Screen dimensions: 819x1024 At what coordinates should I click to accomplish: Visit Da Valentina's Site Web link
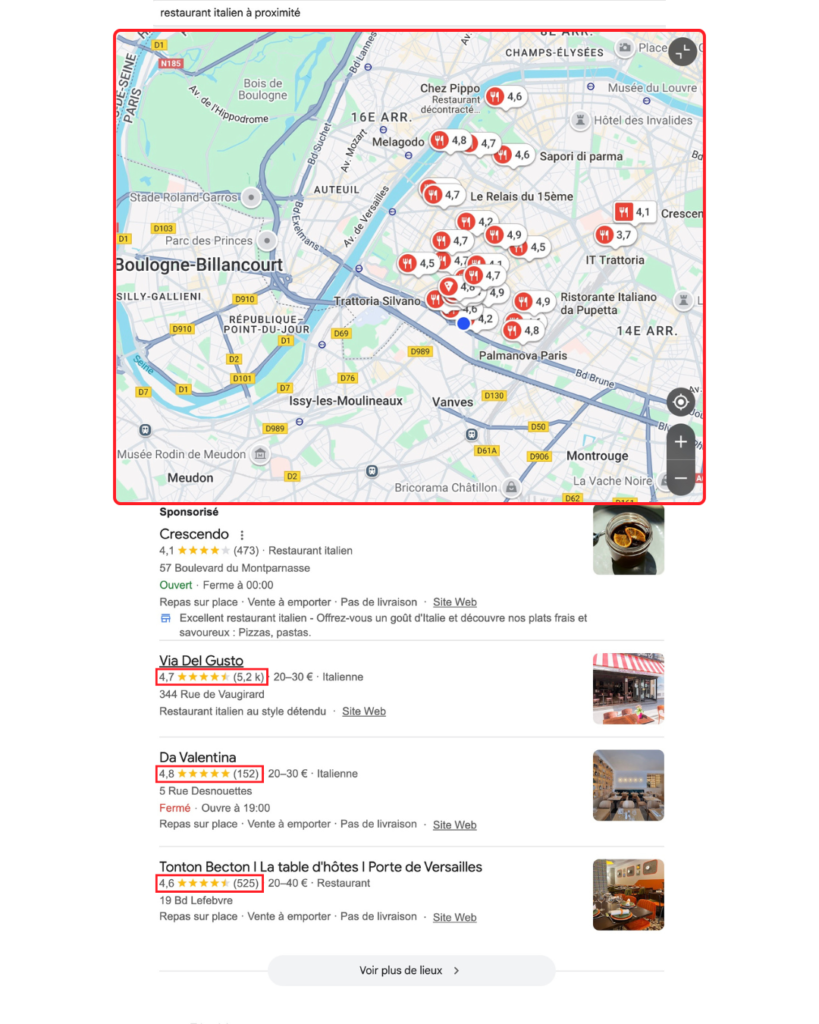(x=454, y=825)
